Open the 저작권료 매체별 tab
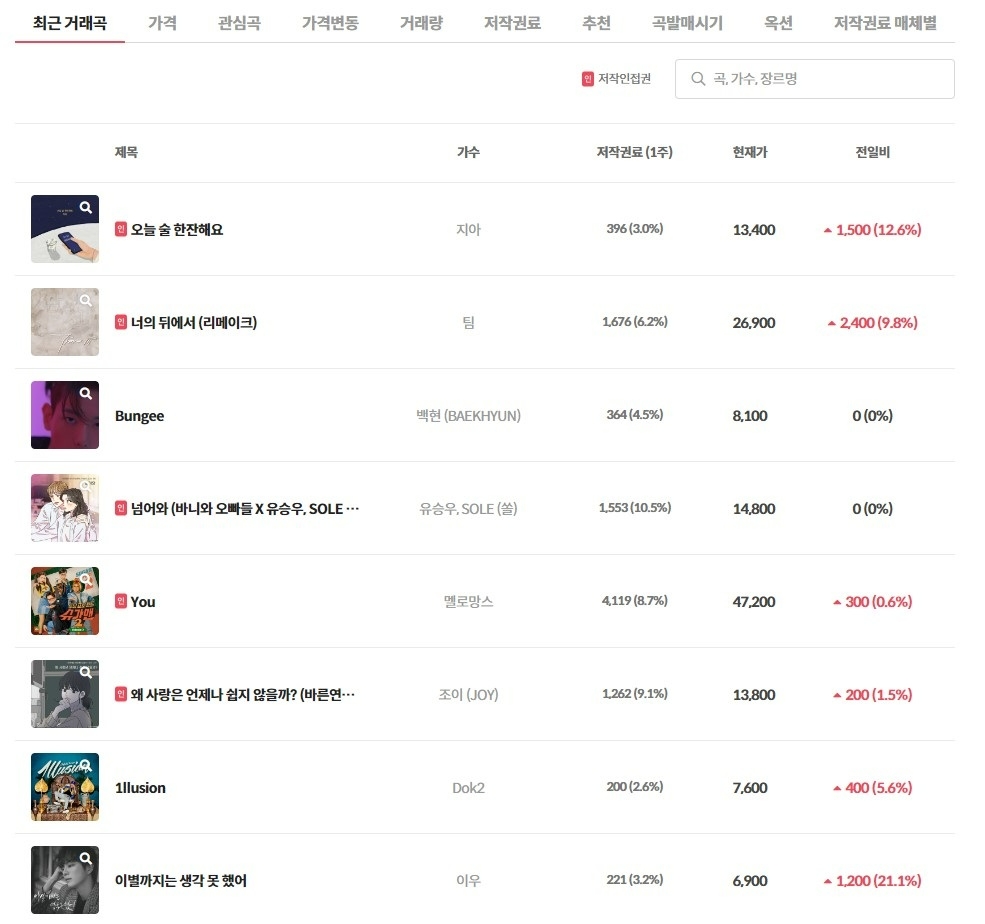985x924 pixels. (x=885, y=23)
